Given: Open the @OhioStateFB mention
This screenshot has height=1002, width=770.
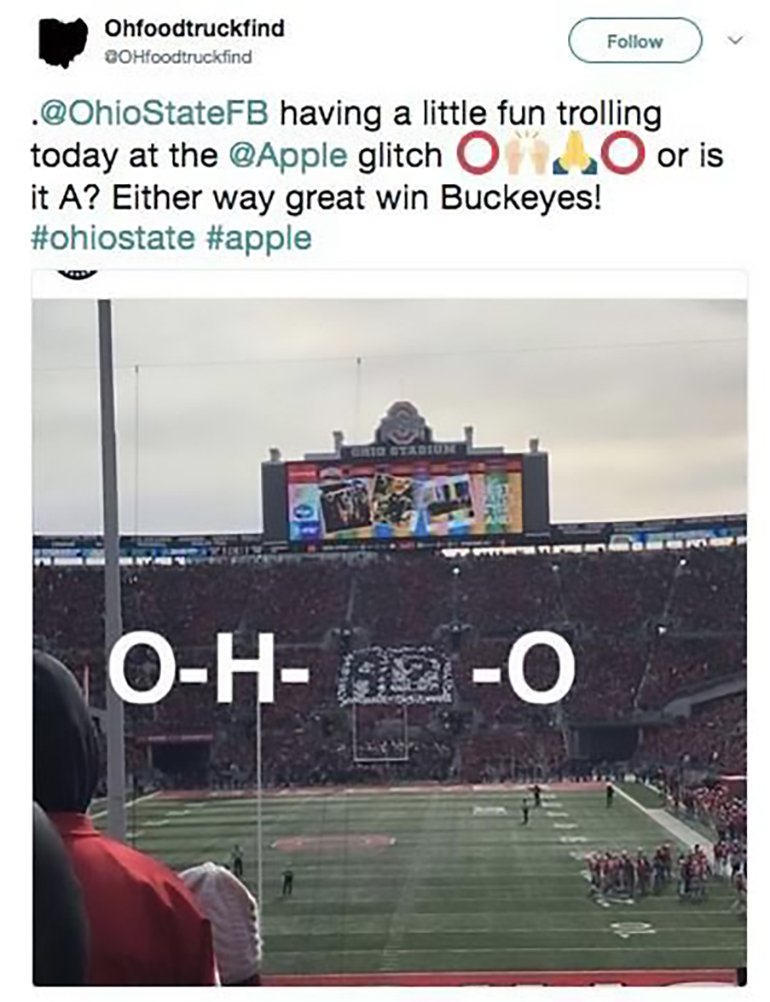Looking at the screenshot, I should [150, 113].
